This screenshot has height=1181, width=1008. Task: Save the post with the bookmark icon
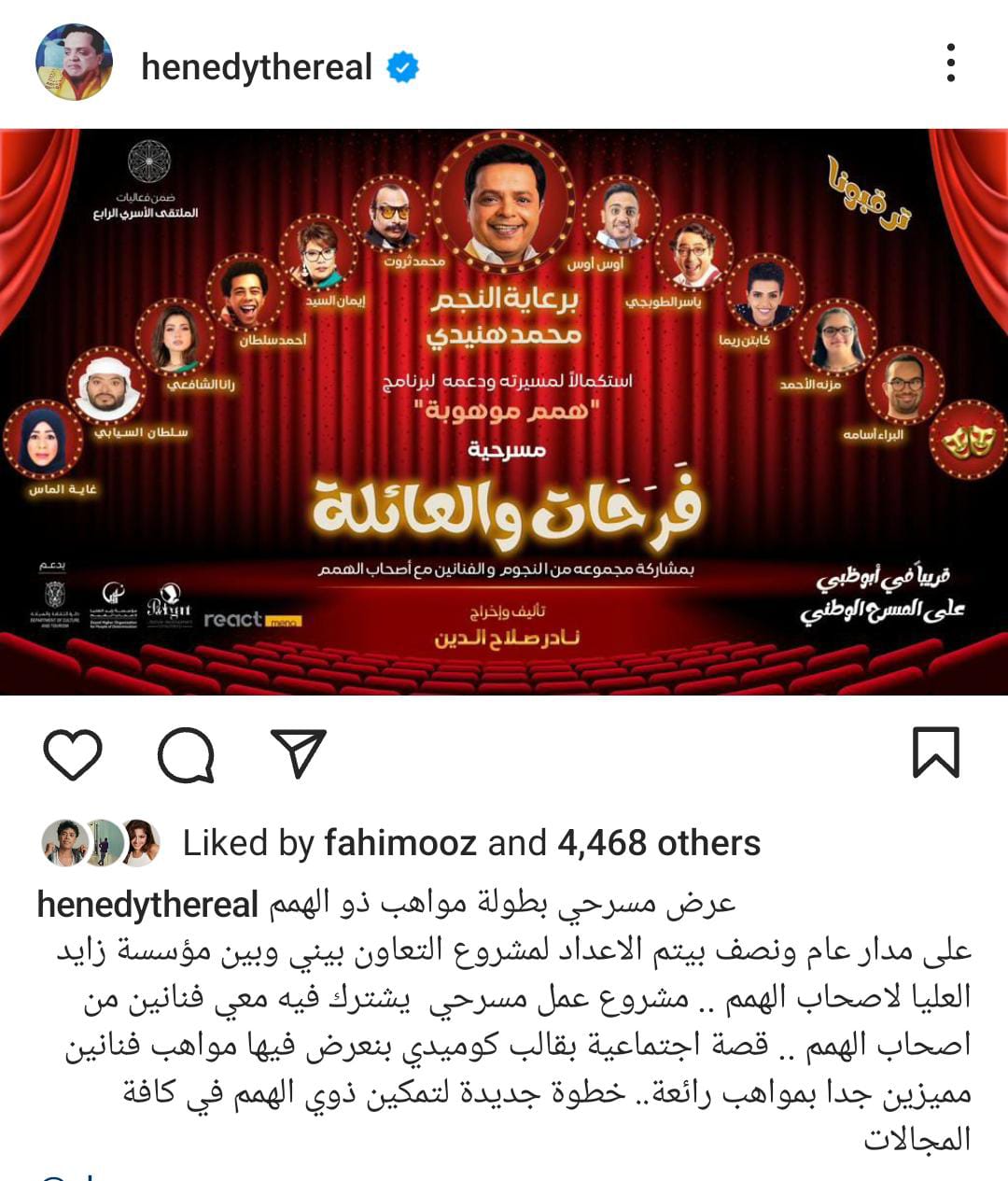coord(935,752)
